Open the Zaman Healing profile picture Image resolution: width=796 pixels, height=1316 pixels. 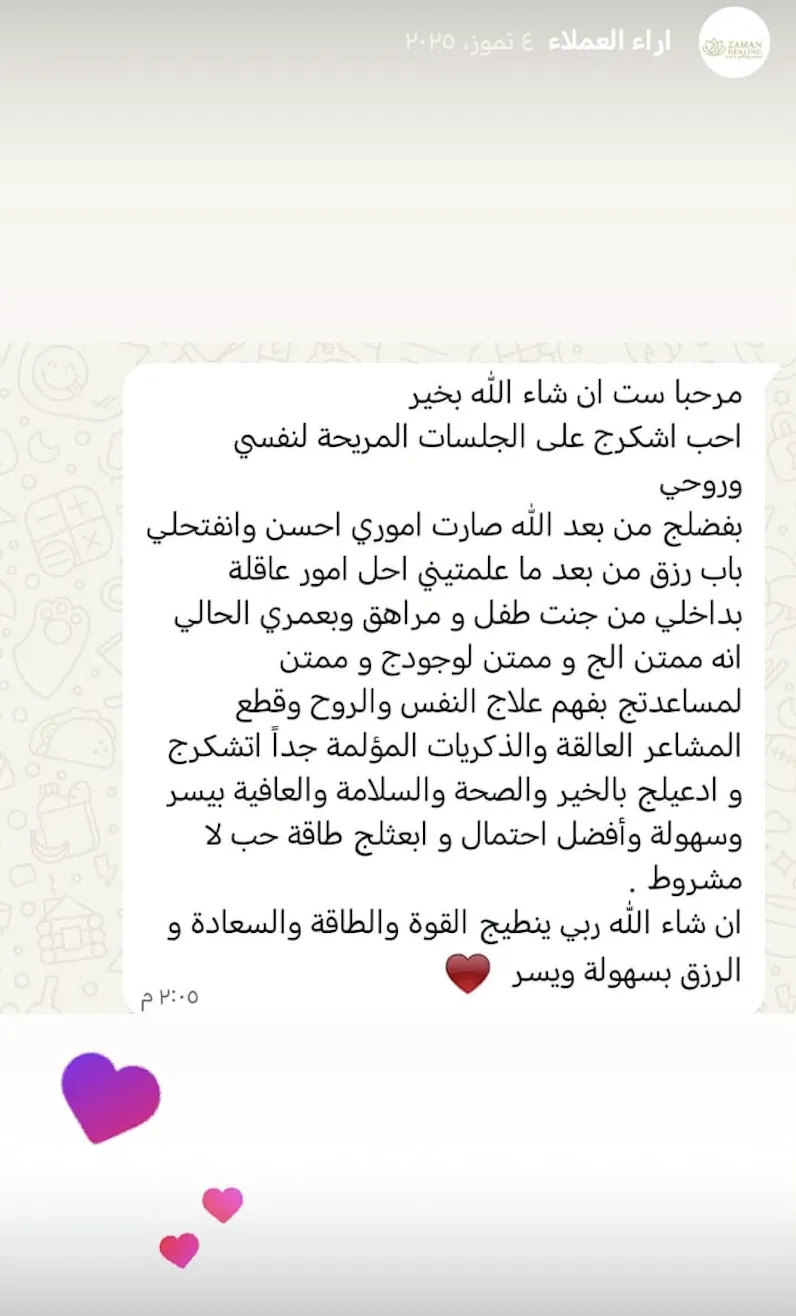pos(734,43)
